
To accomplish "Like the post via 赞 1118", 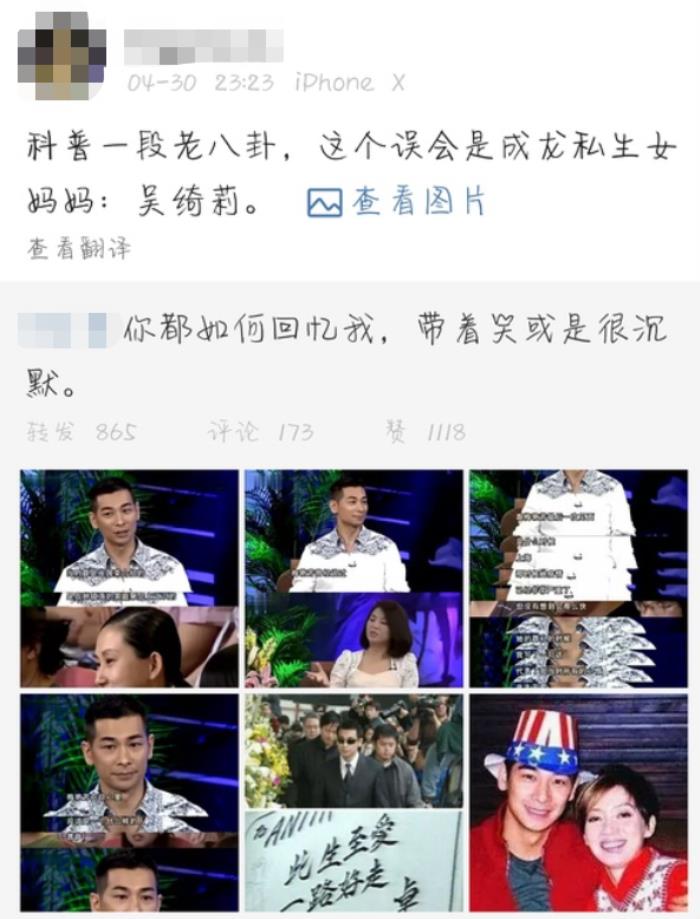I will click(425, 432).
